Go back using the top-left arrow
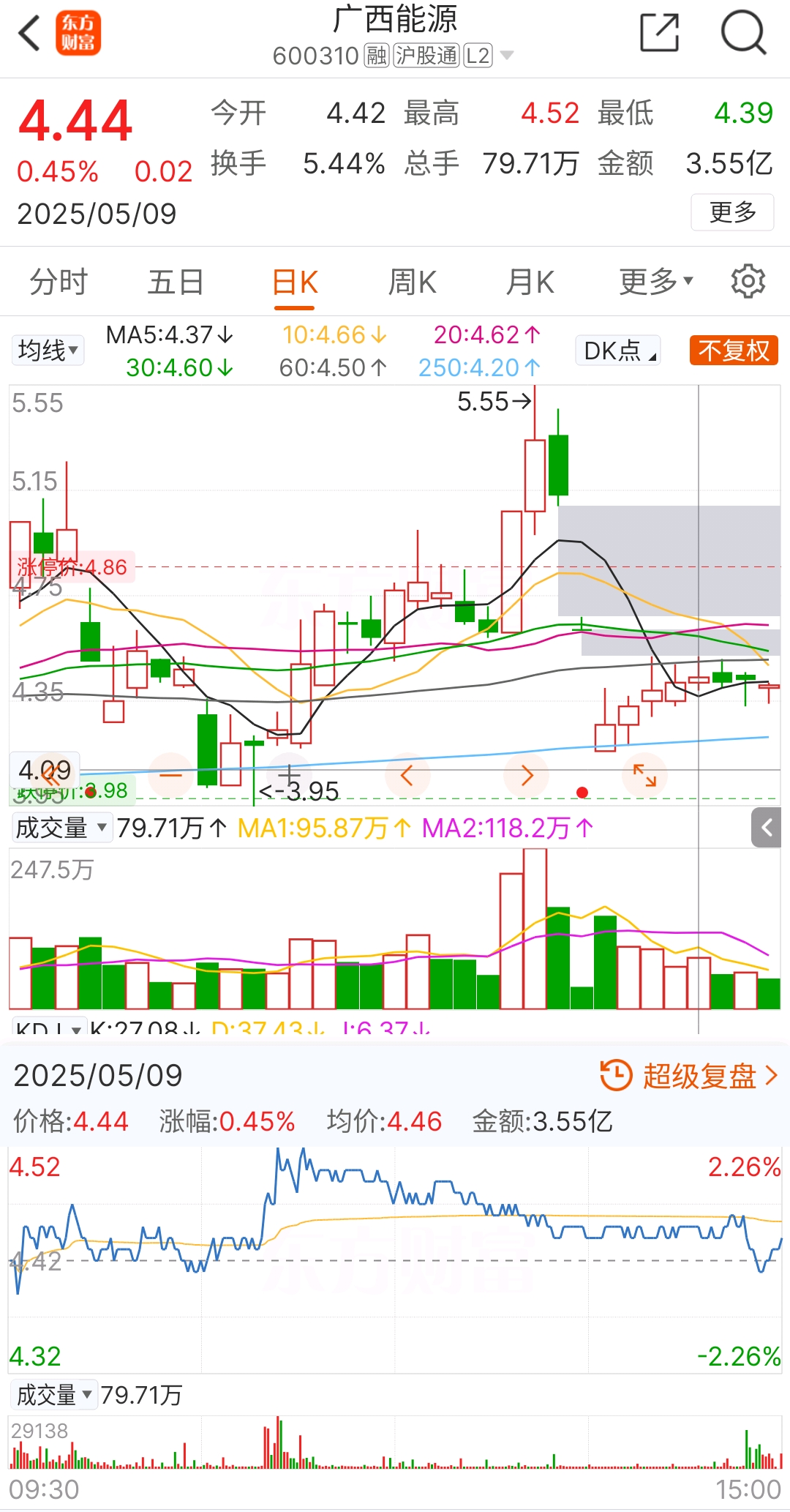Viewport: 790px width, 1512px height. point(29,34)
